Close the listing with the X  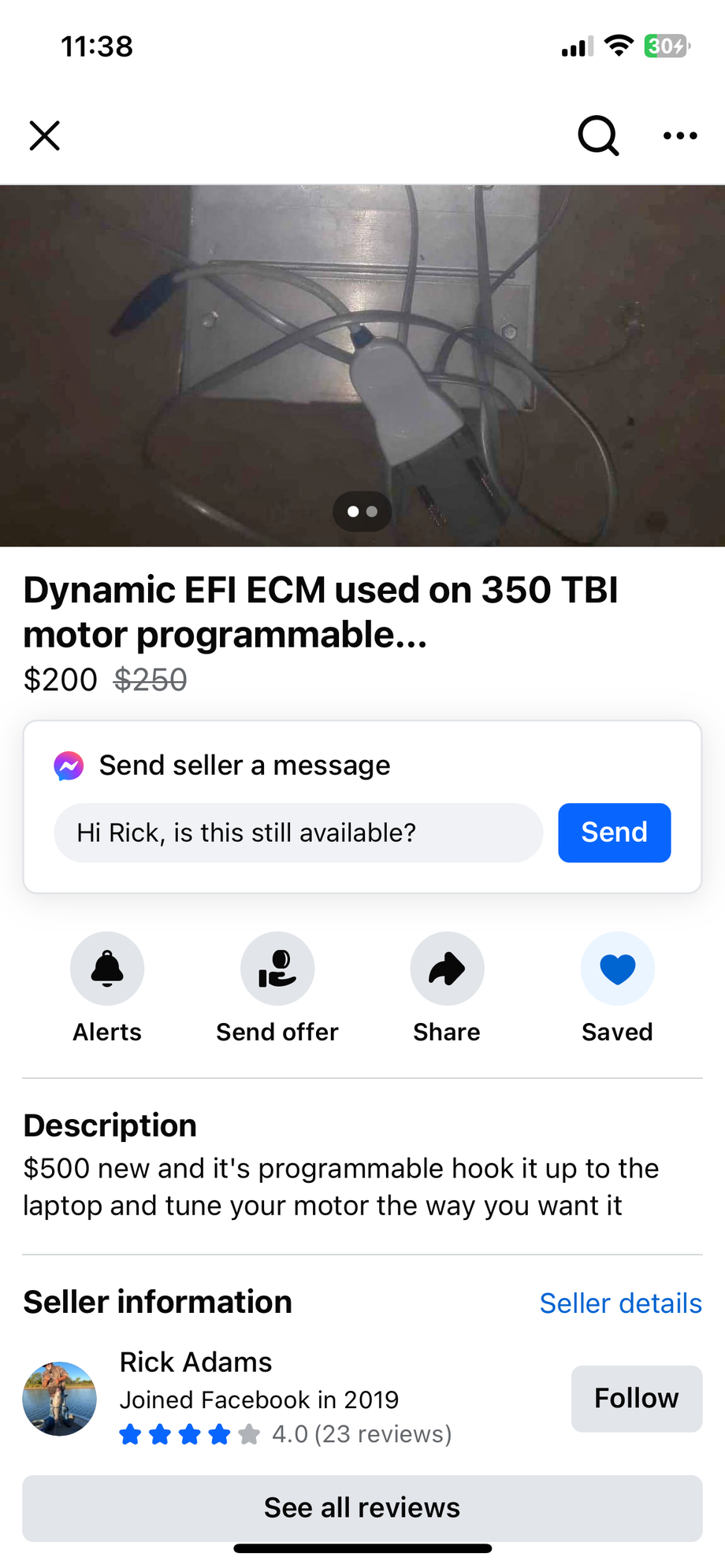[x=45, y=135]
